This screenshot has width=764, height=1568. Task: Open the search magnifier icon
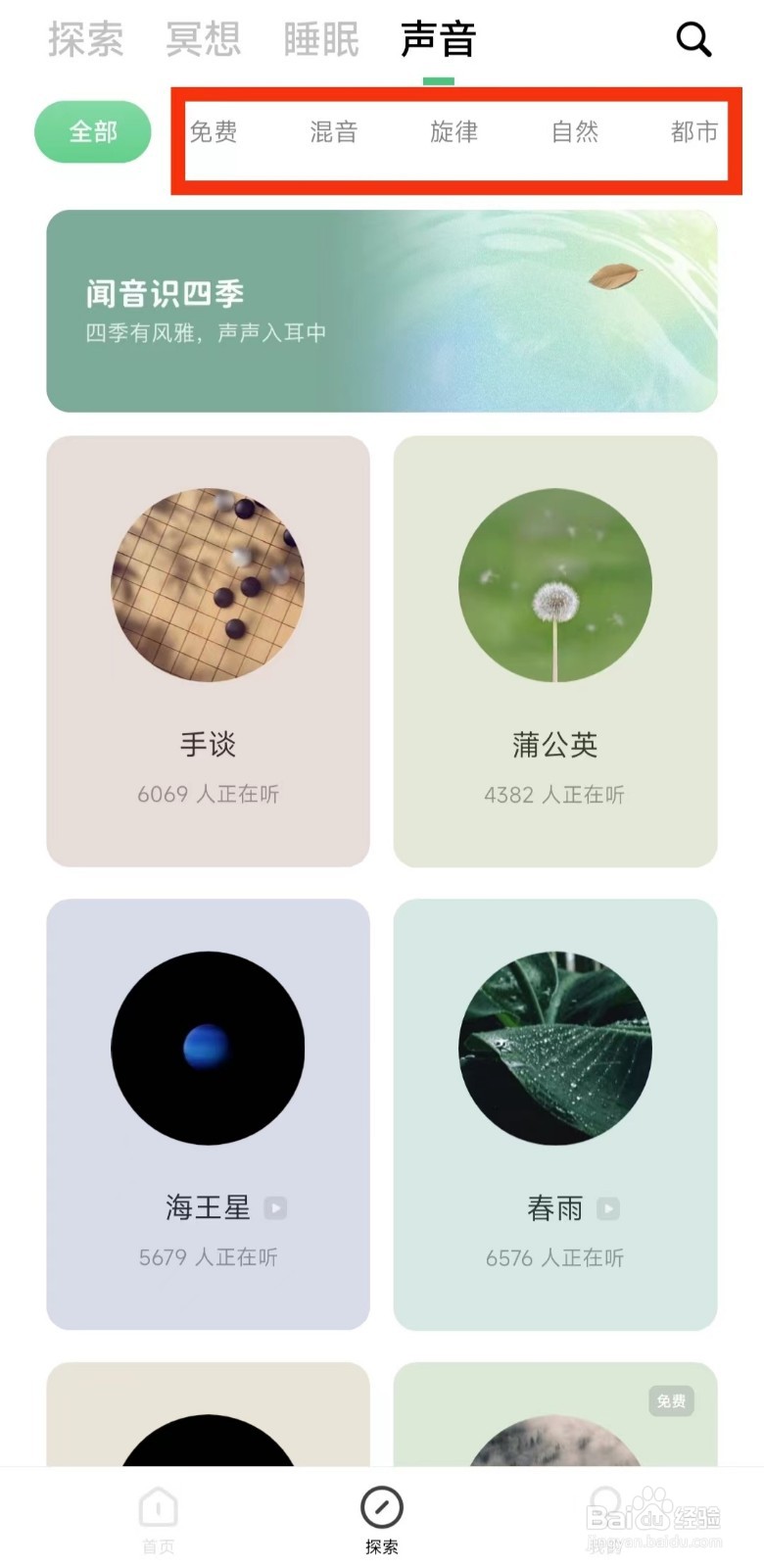693,40
